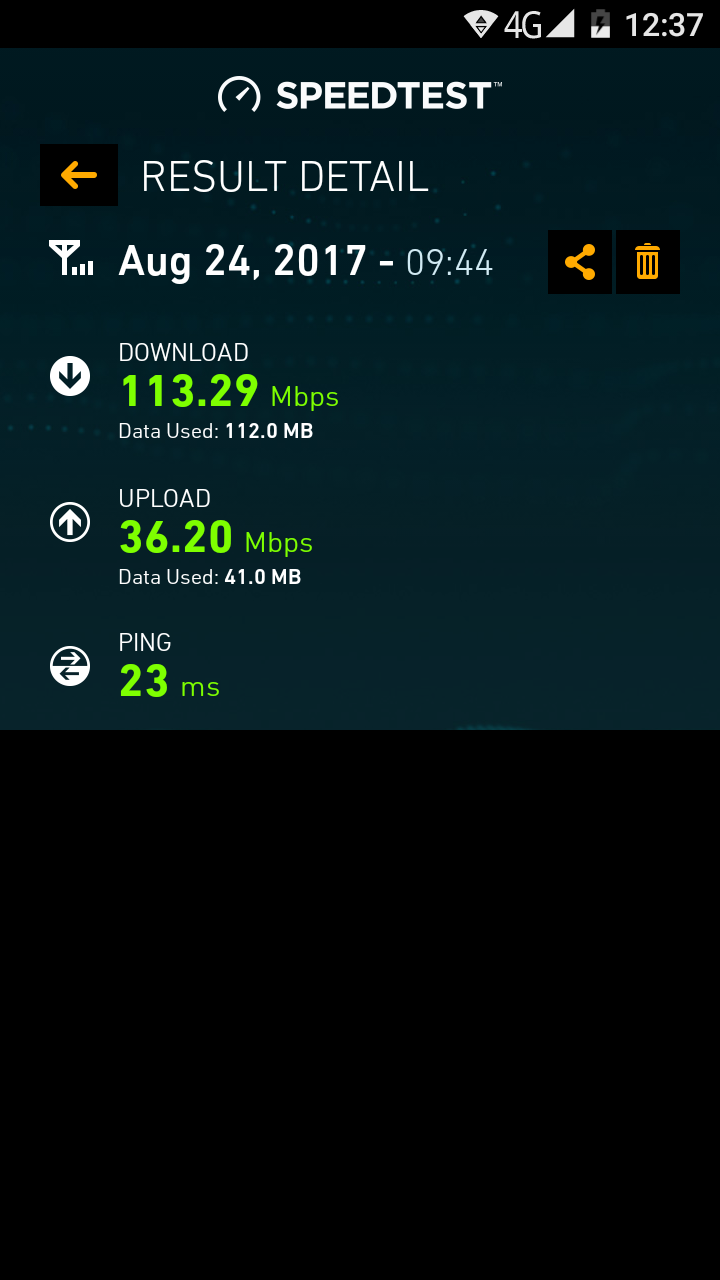Image resolution: width=720 pixels, height=1280 pixels.
Task: Go back using the orange arrow
Action: click(79, 175)
